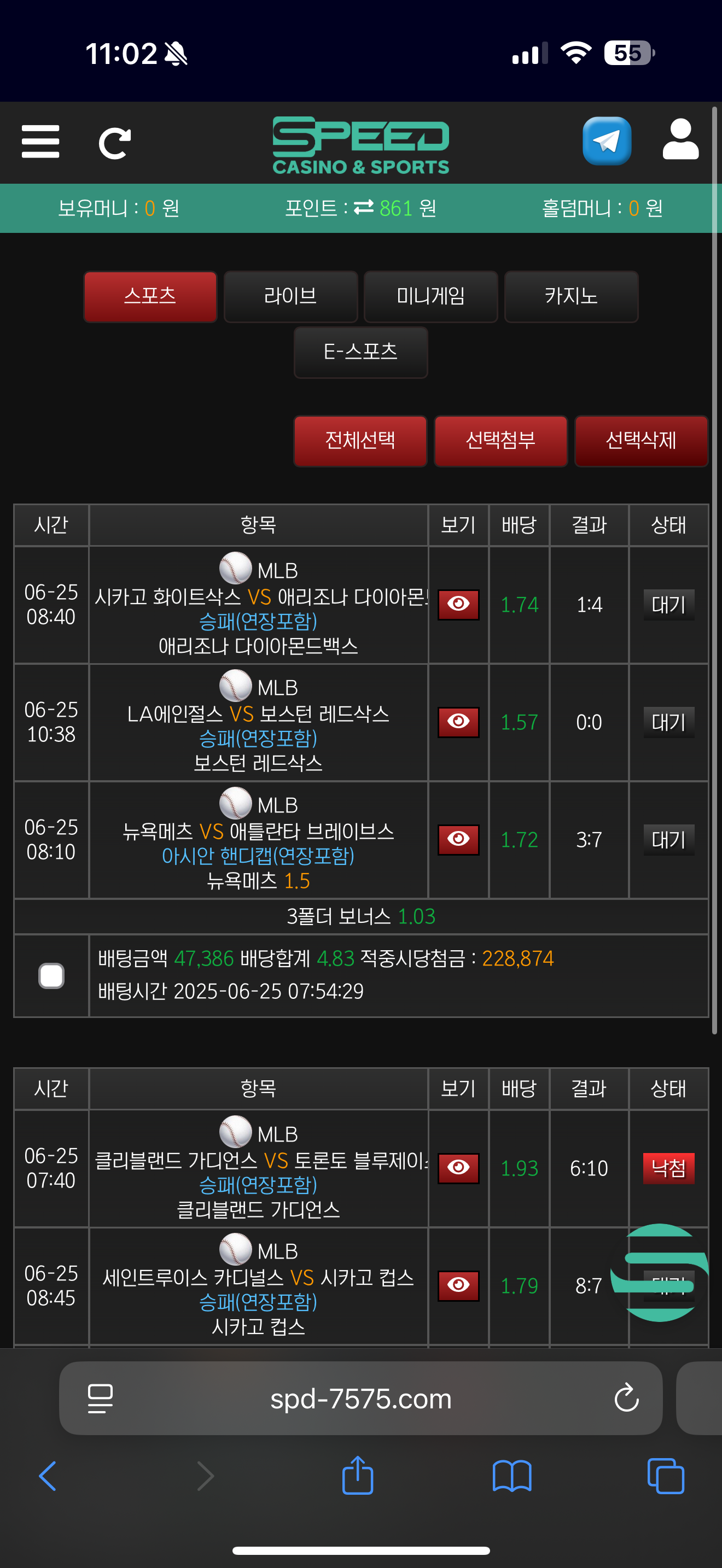The height and width of the screenshot is (1568, 722).
Task: Open the hamburger menu
Action: (x=40, y=142)
